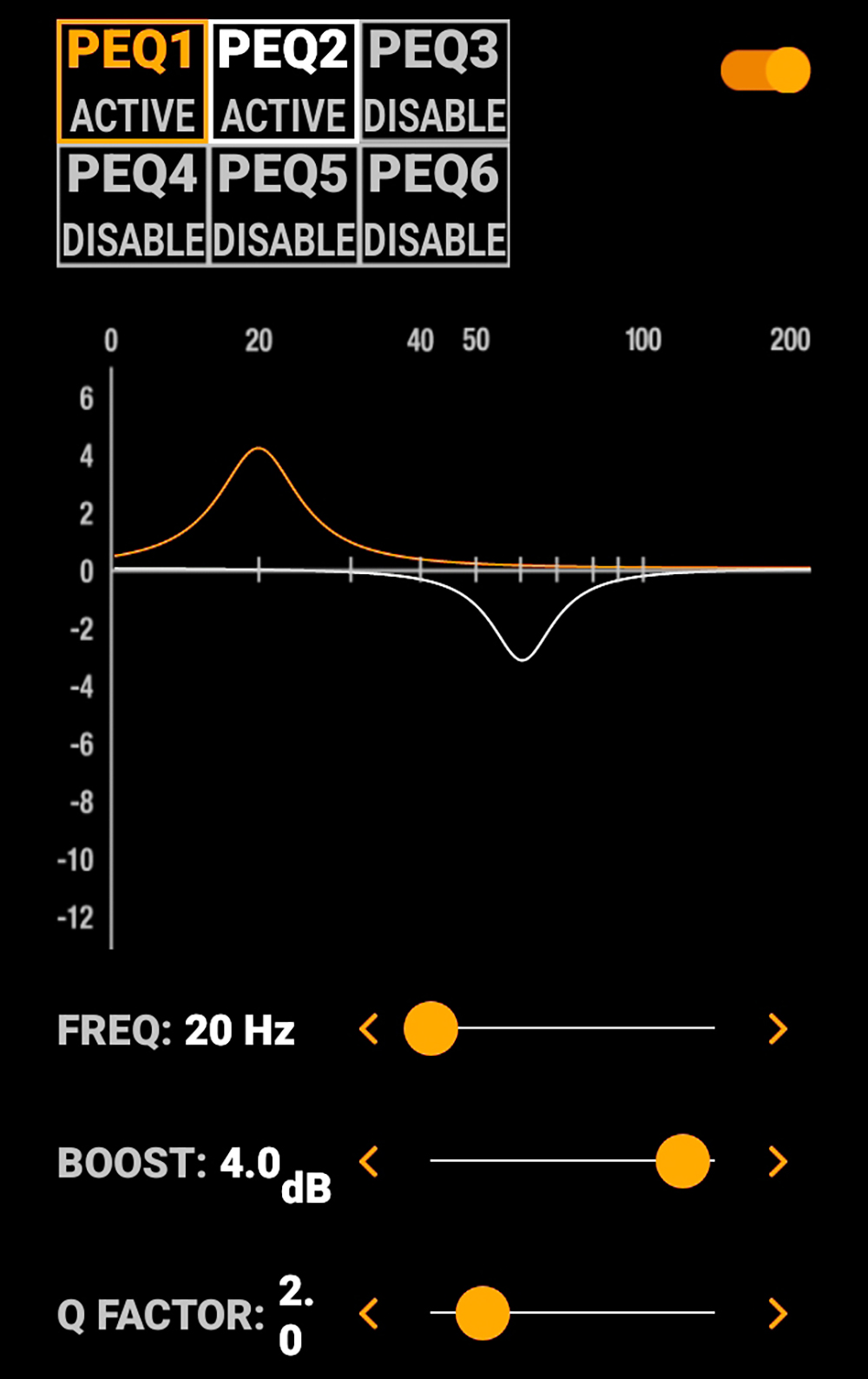868x1379 pixels.
Task: Switch to the PEQ2 band
Action: click(284, 82)
